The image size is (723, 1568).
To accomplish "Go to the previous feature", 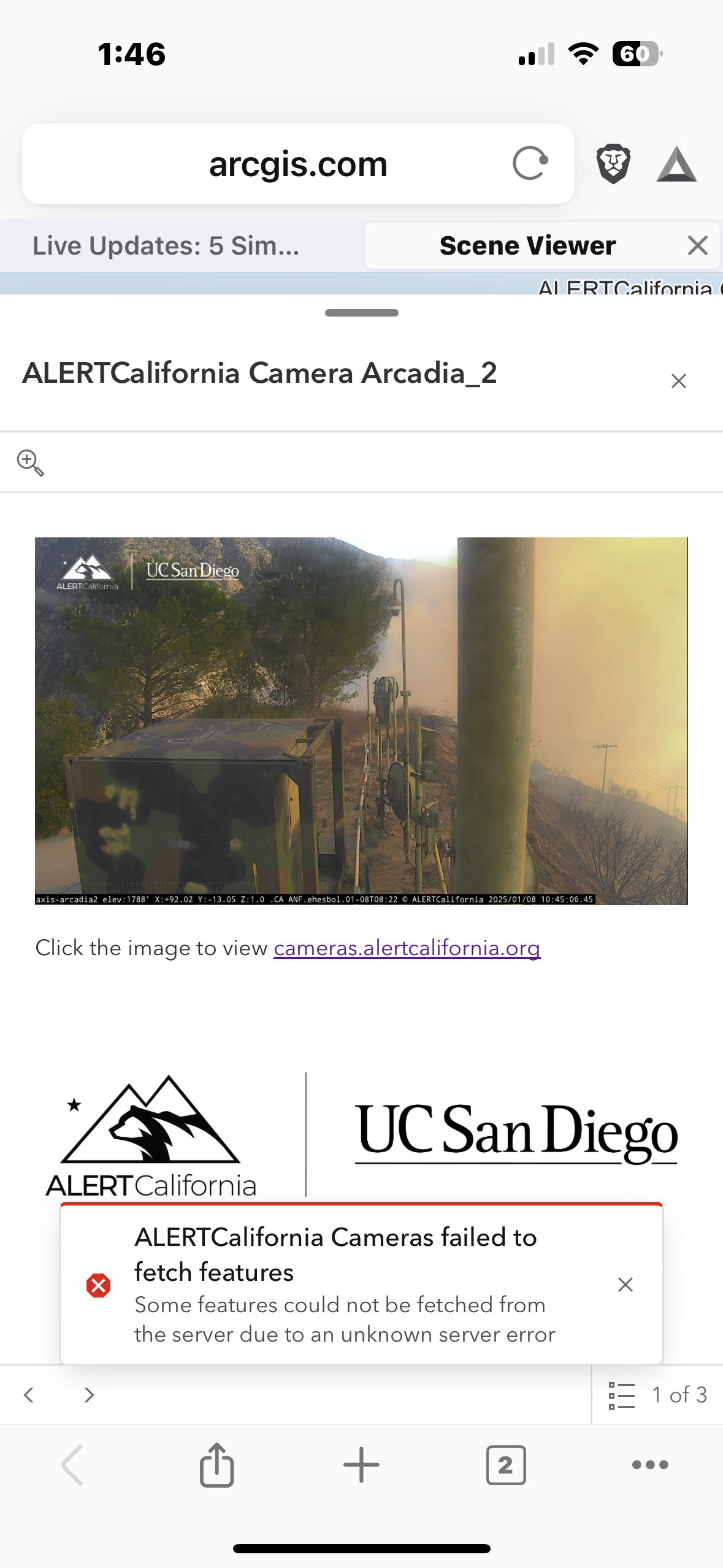I will pos(29,1395).
